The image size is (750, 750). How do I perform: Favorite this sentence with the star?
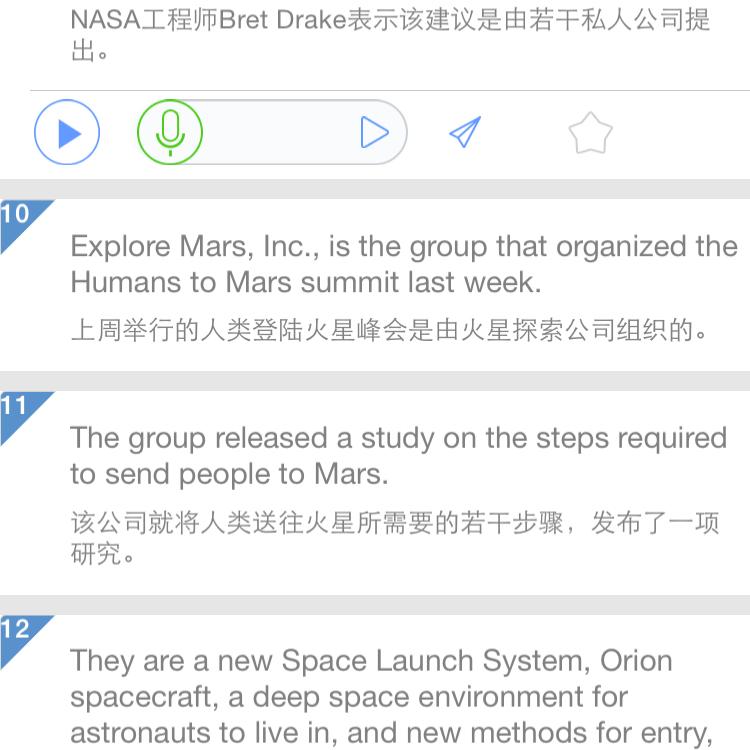coord(590,133)
